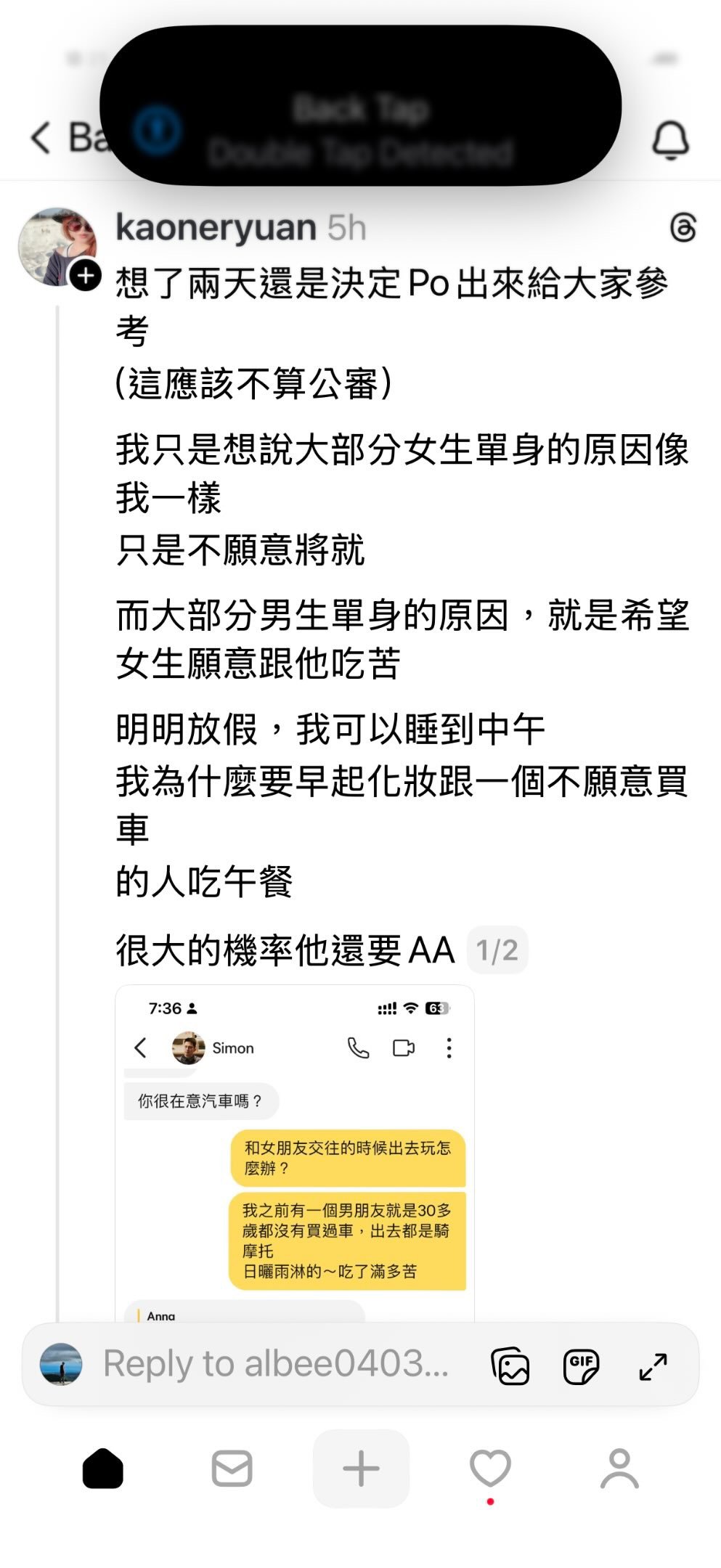The image size is (721, 1568).
Task: Expand the reply composer to full screen
Action: tap(653, 1365)
